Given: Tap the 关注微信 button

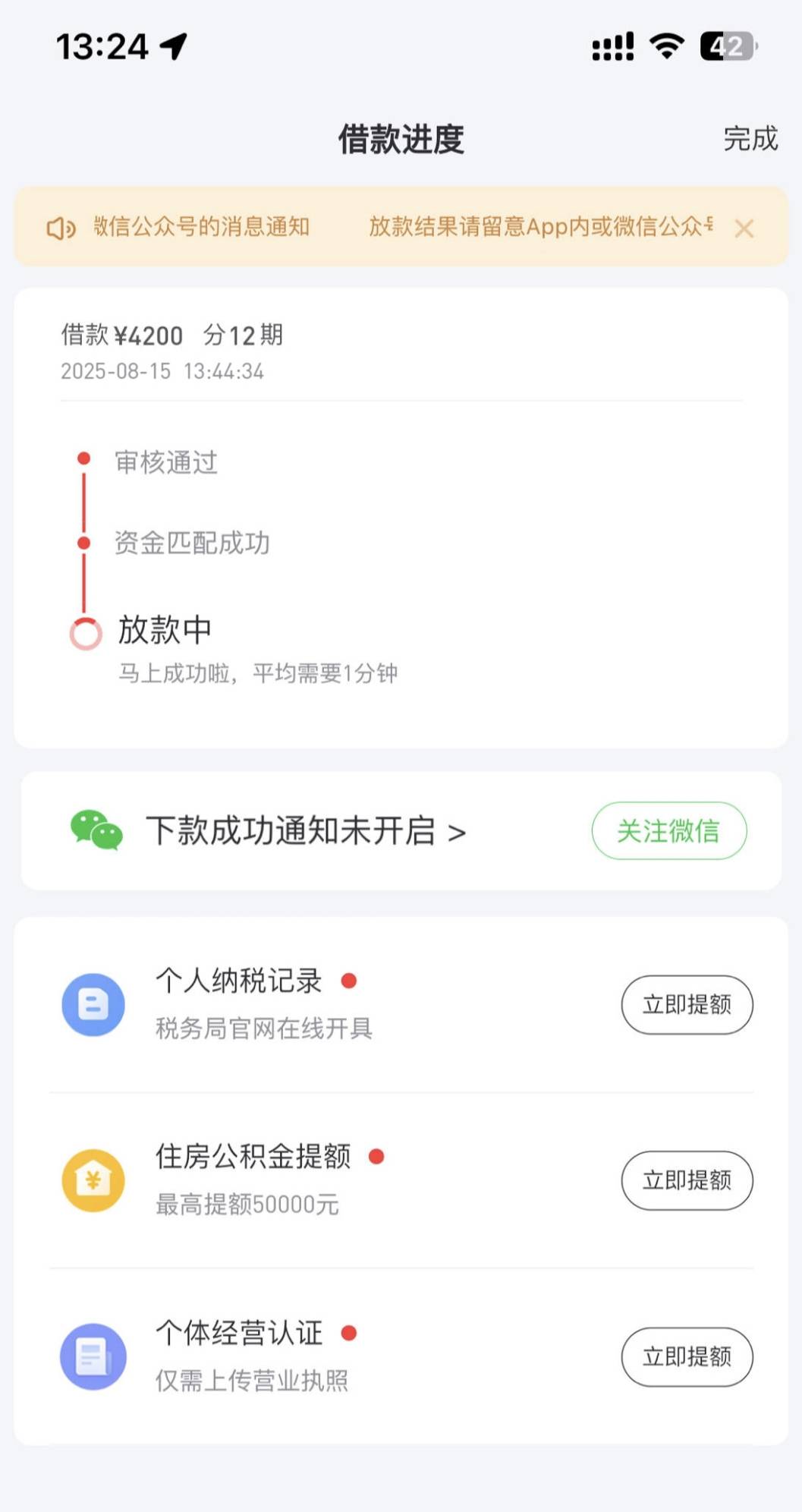Looking at the screenshot, I should (668, 830).
